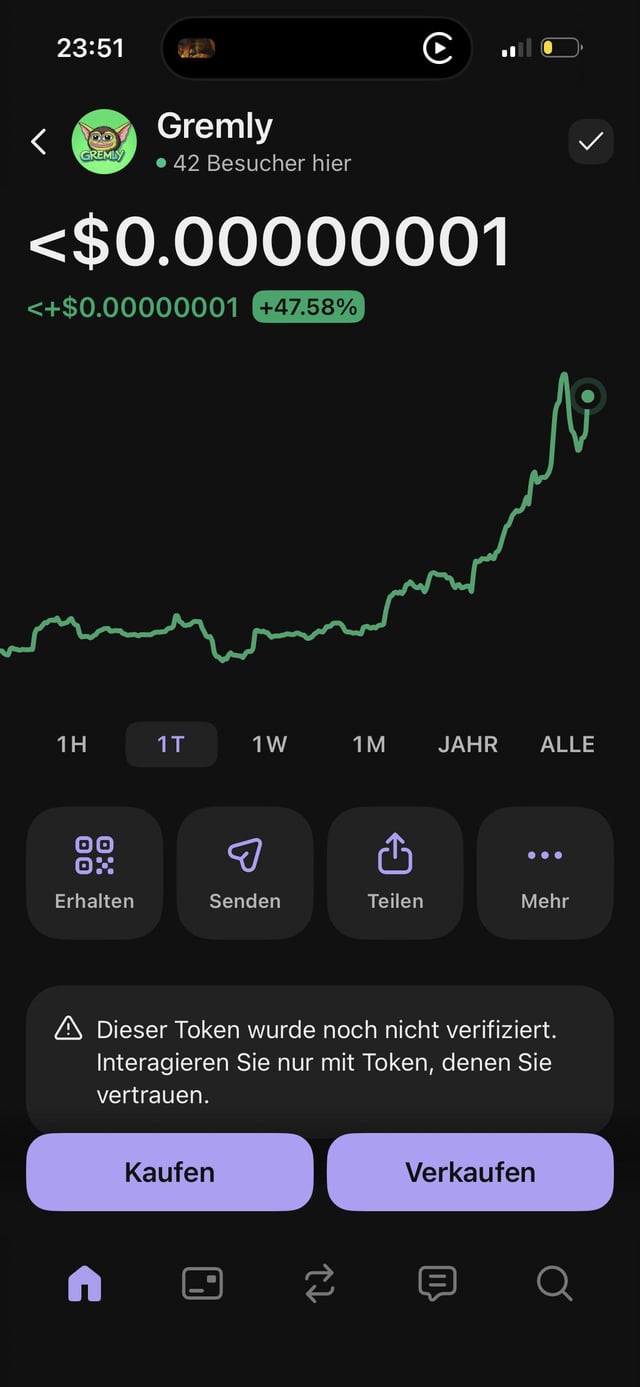Open the swap tab

319,1283
